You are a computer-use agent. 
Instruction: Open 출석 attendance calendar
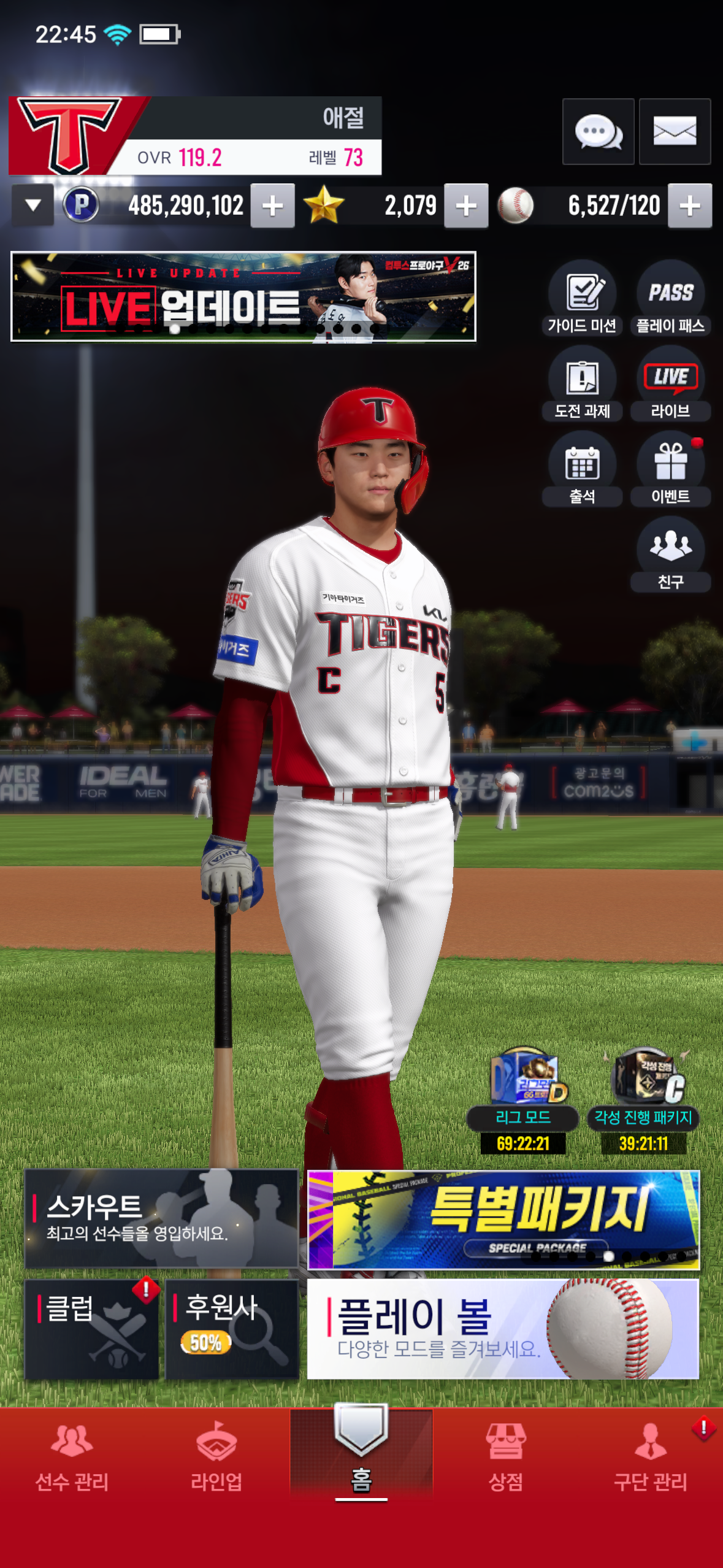(582, 469)
